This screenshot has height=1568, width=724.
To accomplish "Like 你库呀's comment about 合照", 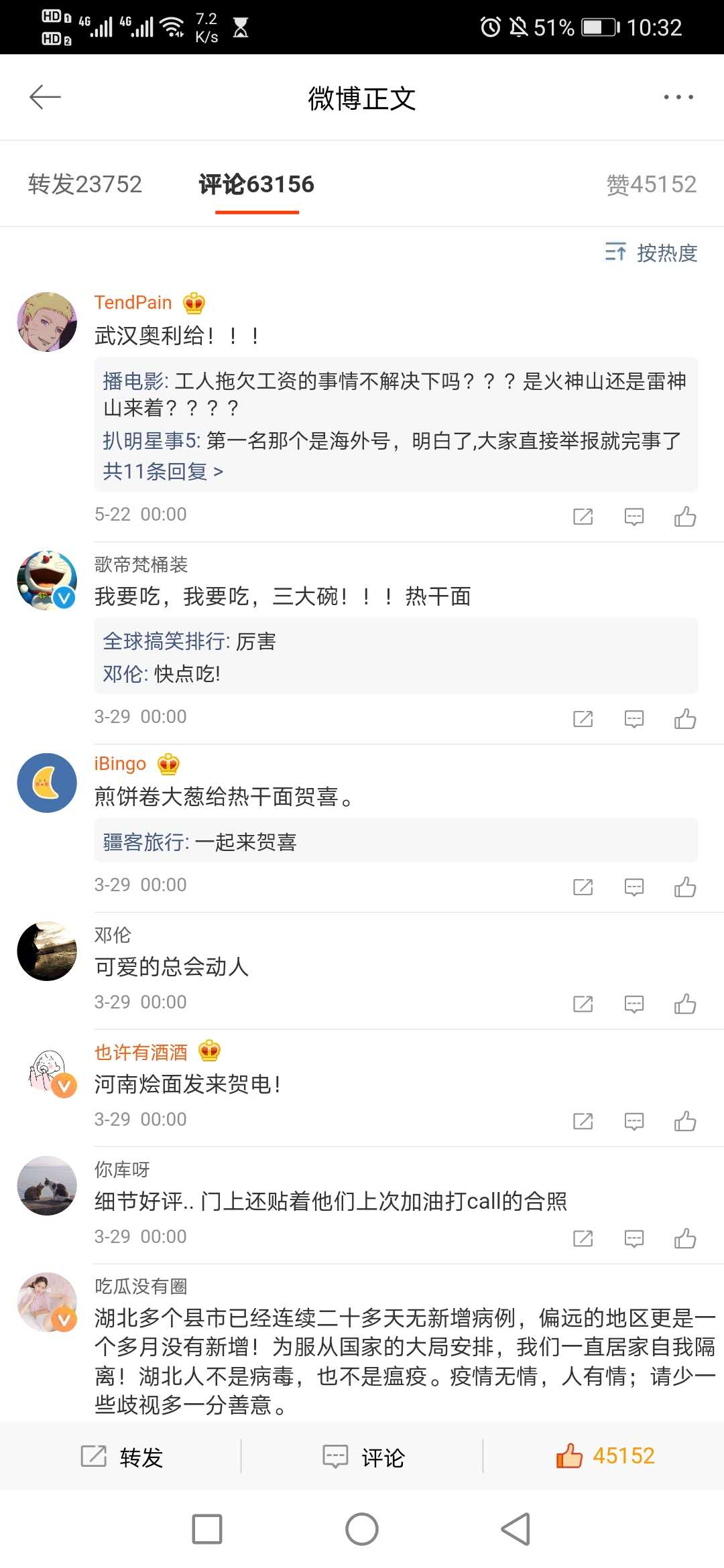I will pos(684,1238).
